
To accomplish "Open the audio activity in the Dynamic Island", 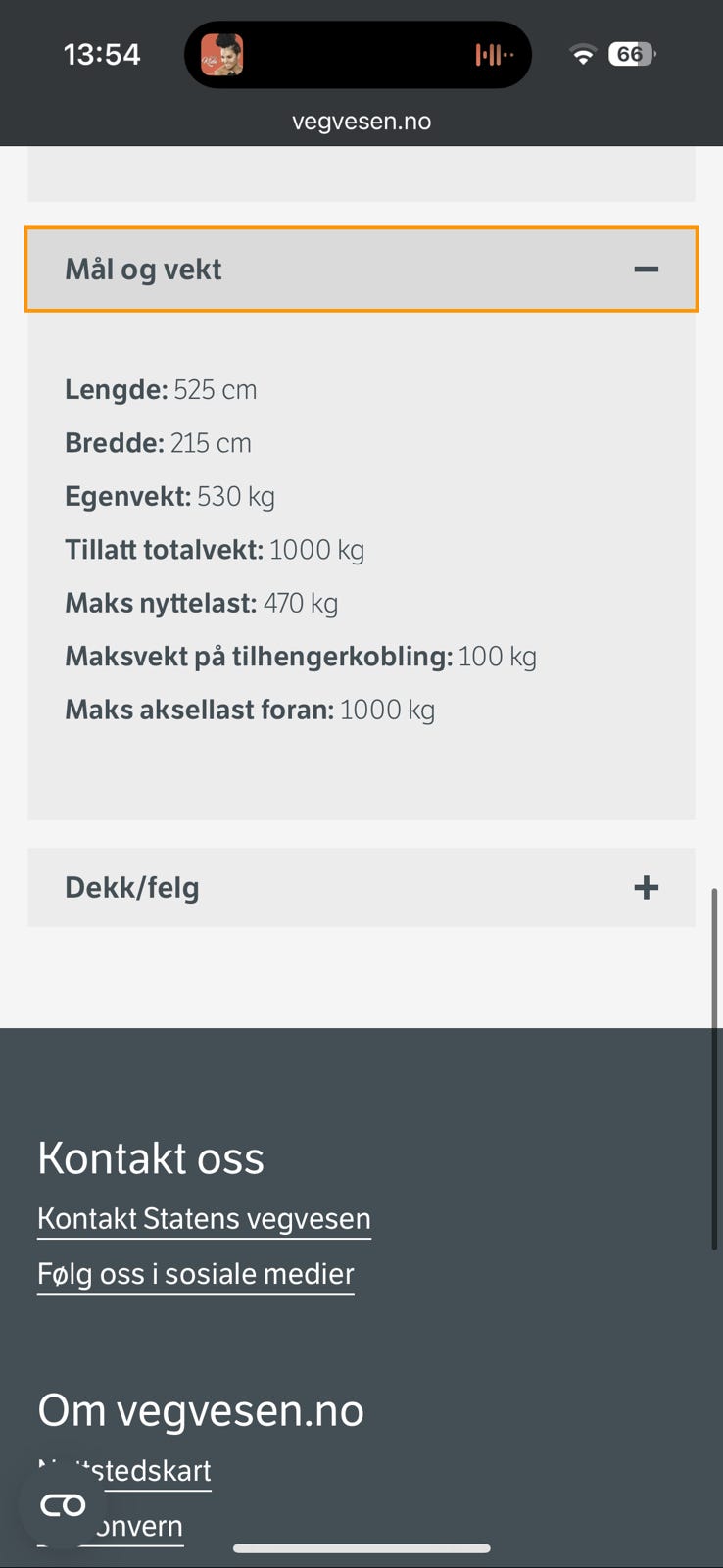I will (358, 55).
